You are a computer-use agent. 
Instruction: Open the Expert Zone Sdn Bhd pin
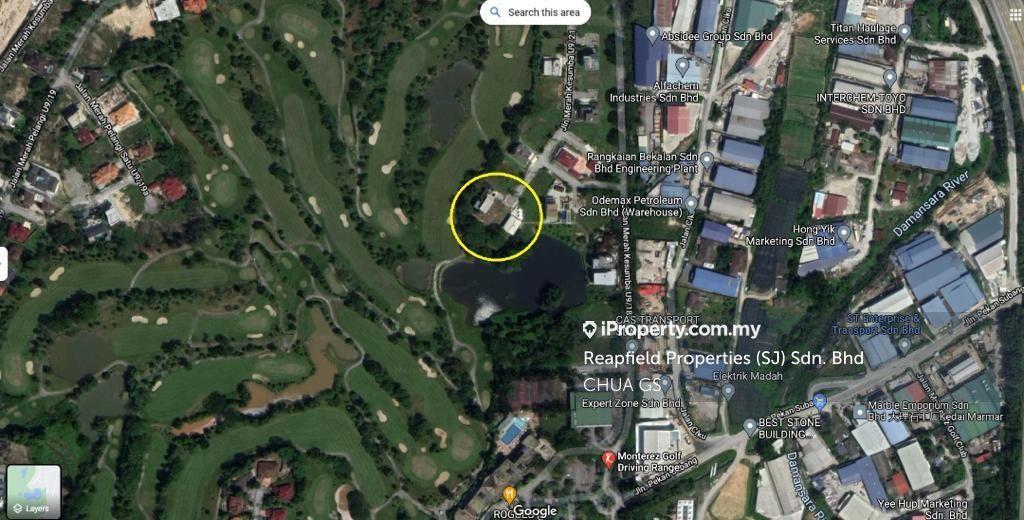[664, 383]
